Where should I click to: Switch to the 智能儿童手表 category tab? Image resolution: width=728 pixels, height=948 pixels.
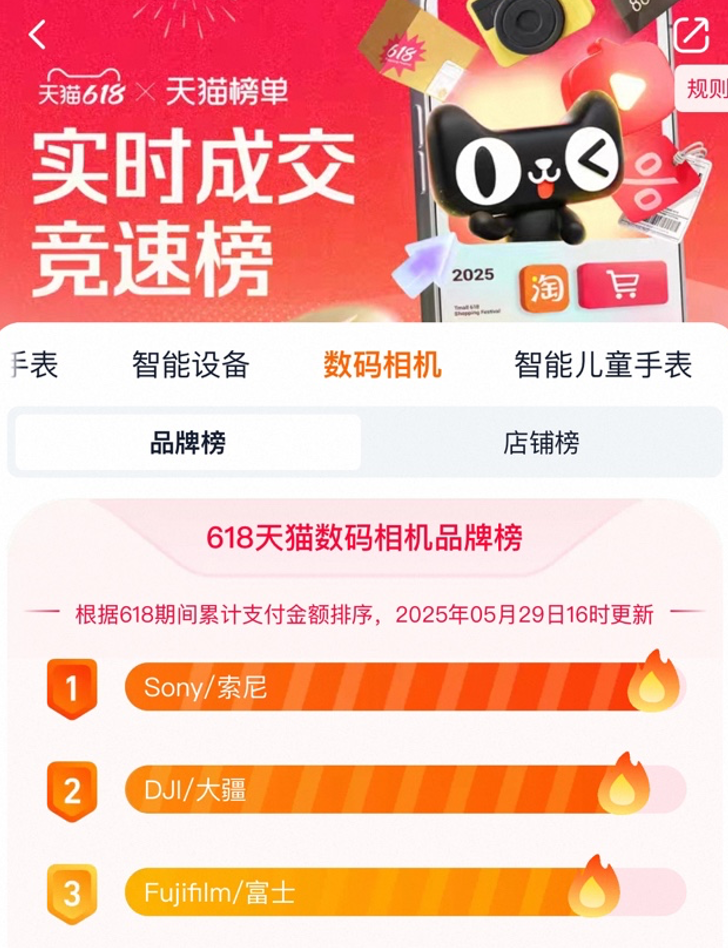(602, 365)
